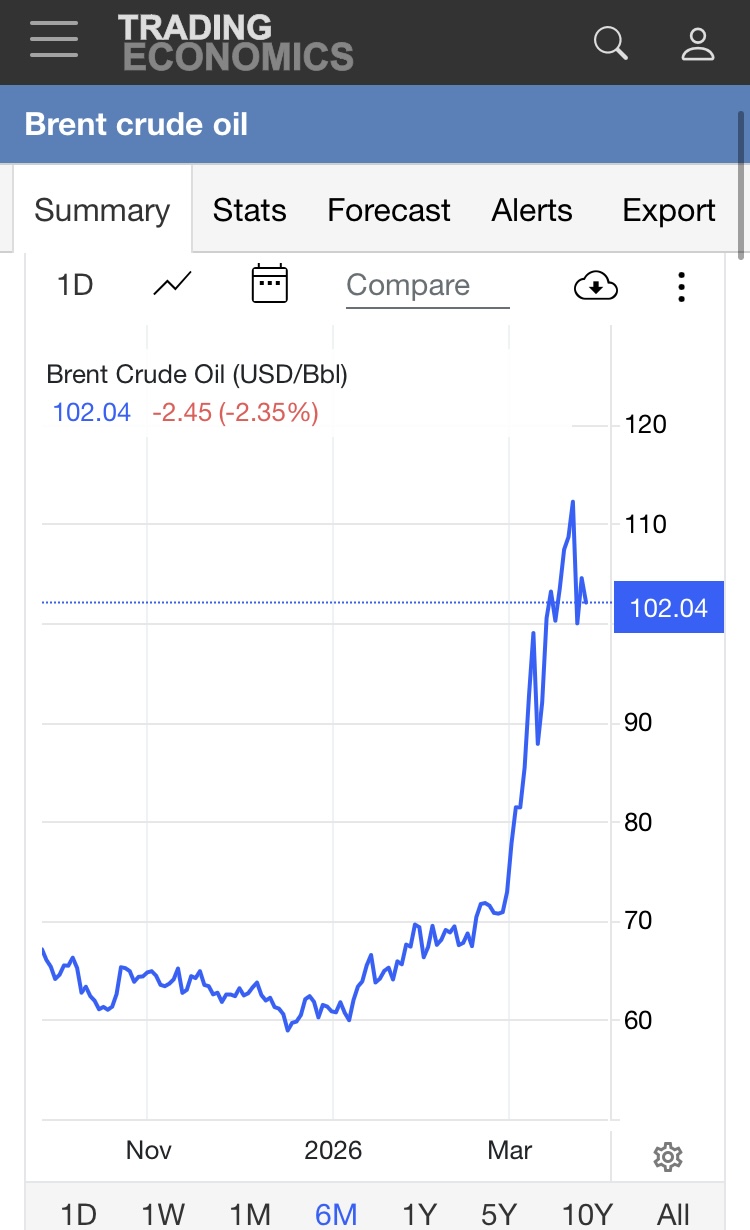
Task: Open the user account icon
Action: pyautogui.click(x=697, y=43)
